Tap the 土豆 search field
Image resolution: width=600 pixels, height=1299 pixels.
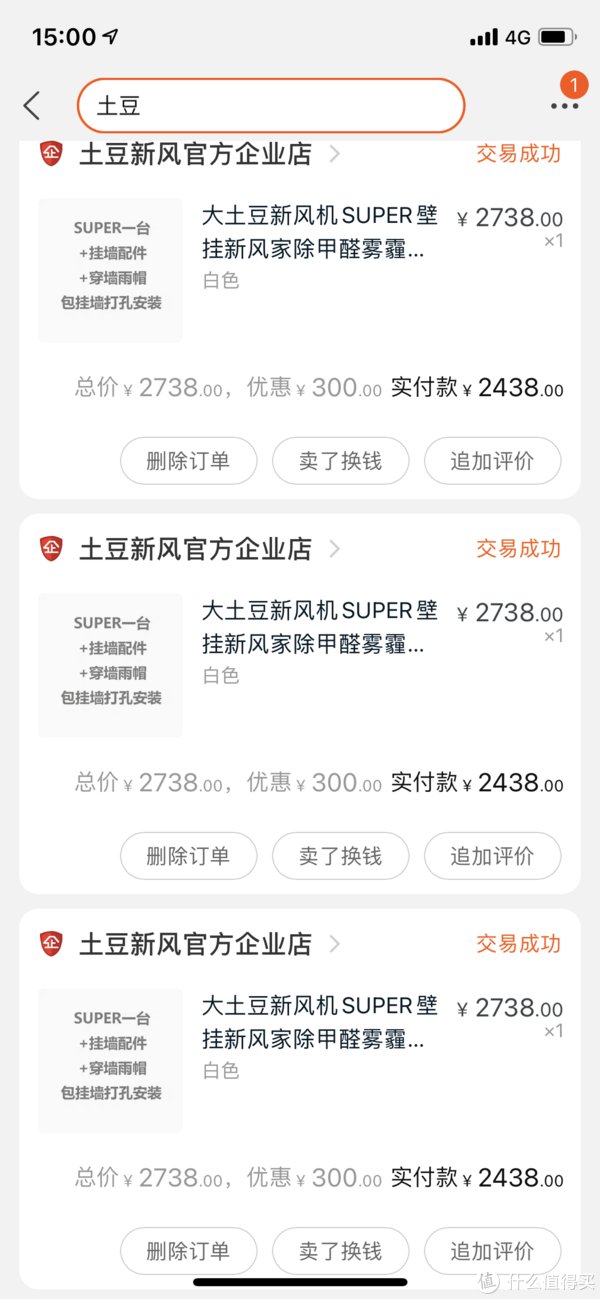tap(271, 105)
